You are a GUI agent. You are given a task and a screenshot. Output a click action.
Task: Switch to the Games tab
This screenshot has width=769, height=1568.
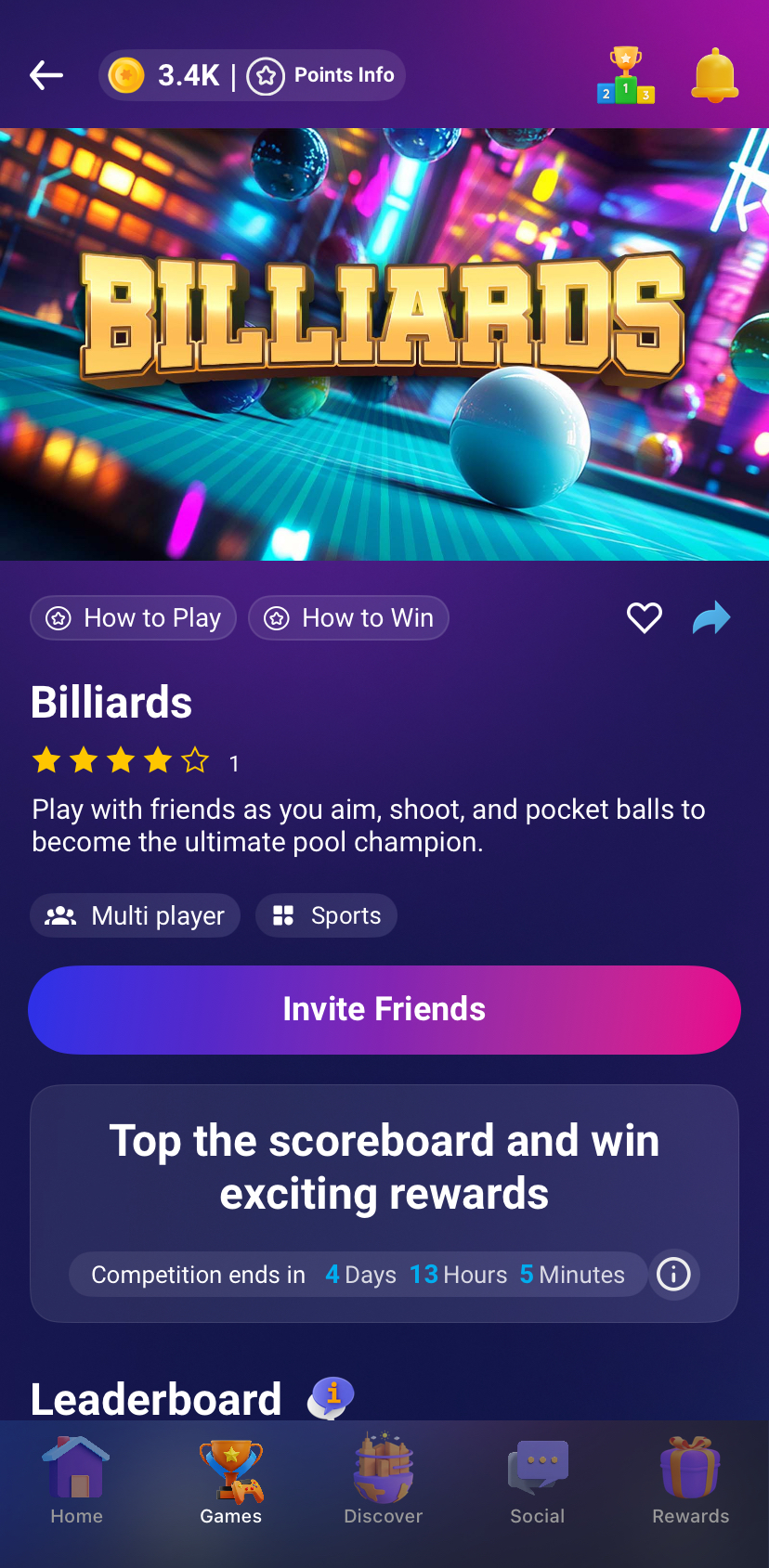pos(231,1481)
